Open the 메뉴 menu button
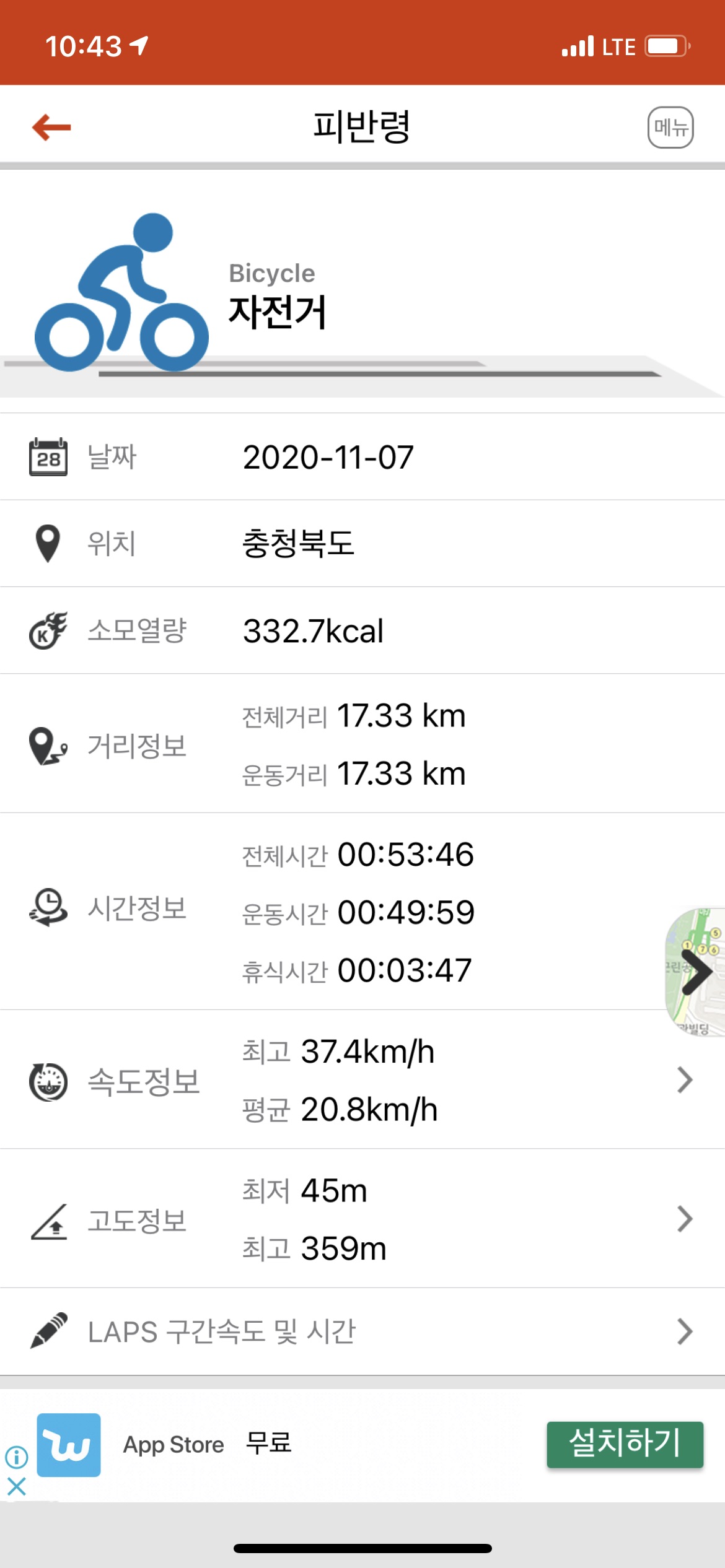The height and width of the screenshot is (1568, 725). tap(670, 128)
